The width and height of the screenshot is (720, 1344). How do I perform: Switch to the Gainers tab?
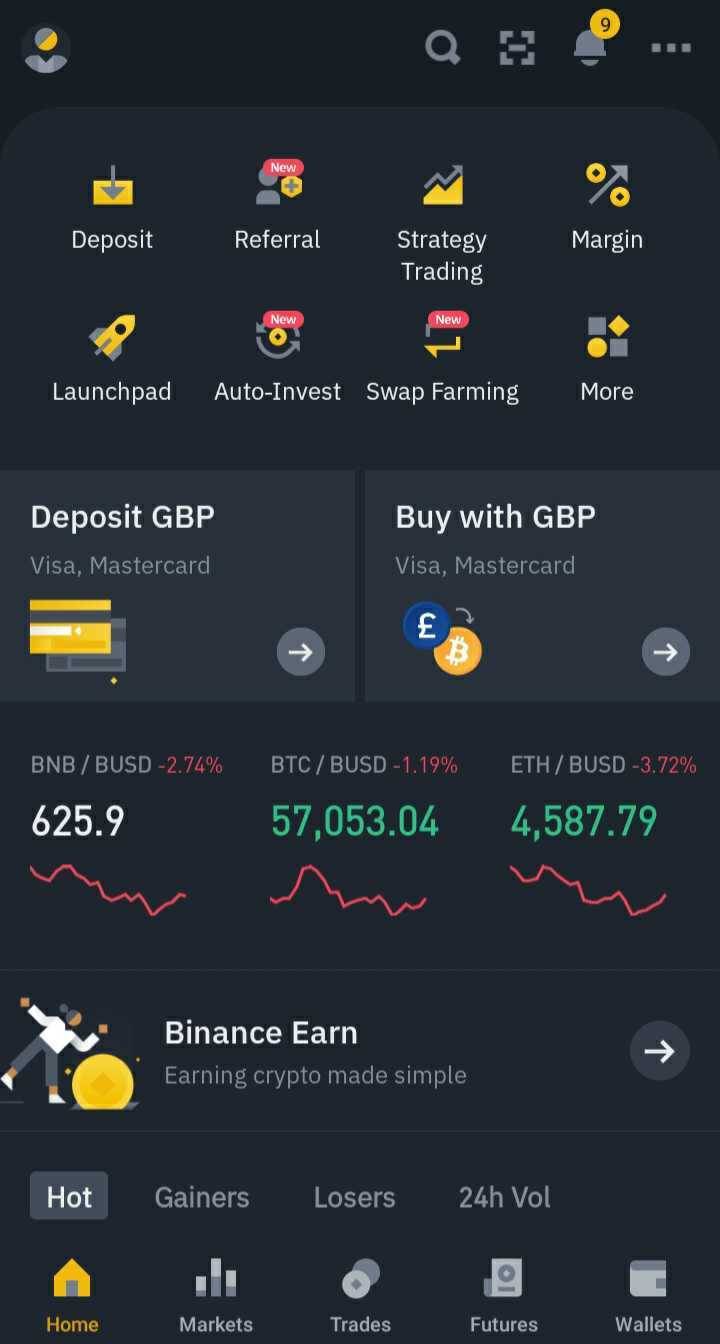[202, 1197]
